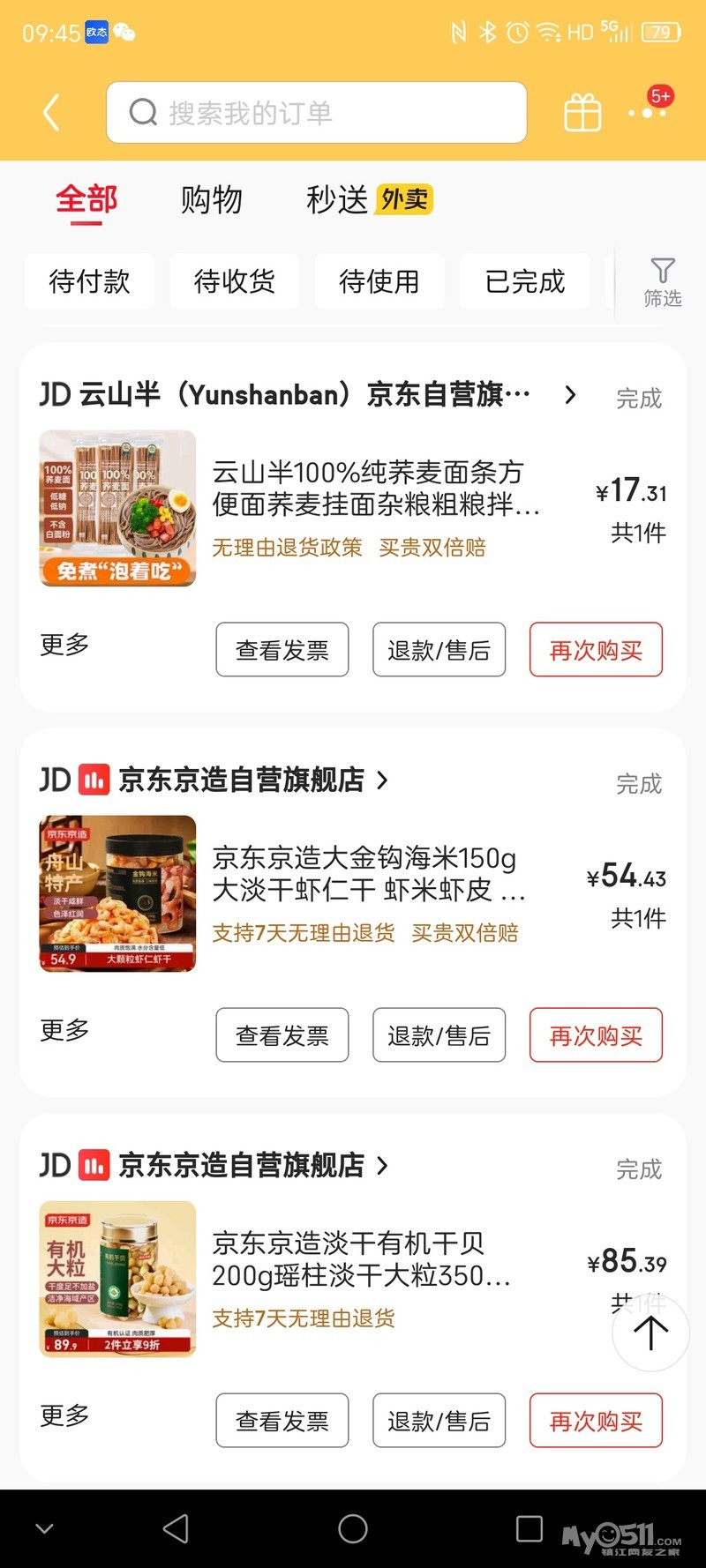
Task: Buy the 荞麦面条 again
Action: coord(596,650)
